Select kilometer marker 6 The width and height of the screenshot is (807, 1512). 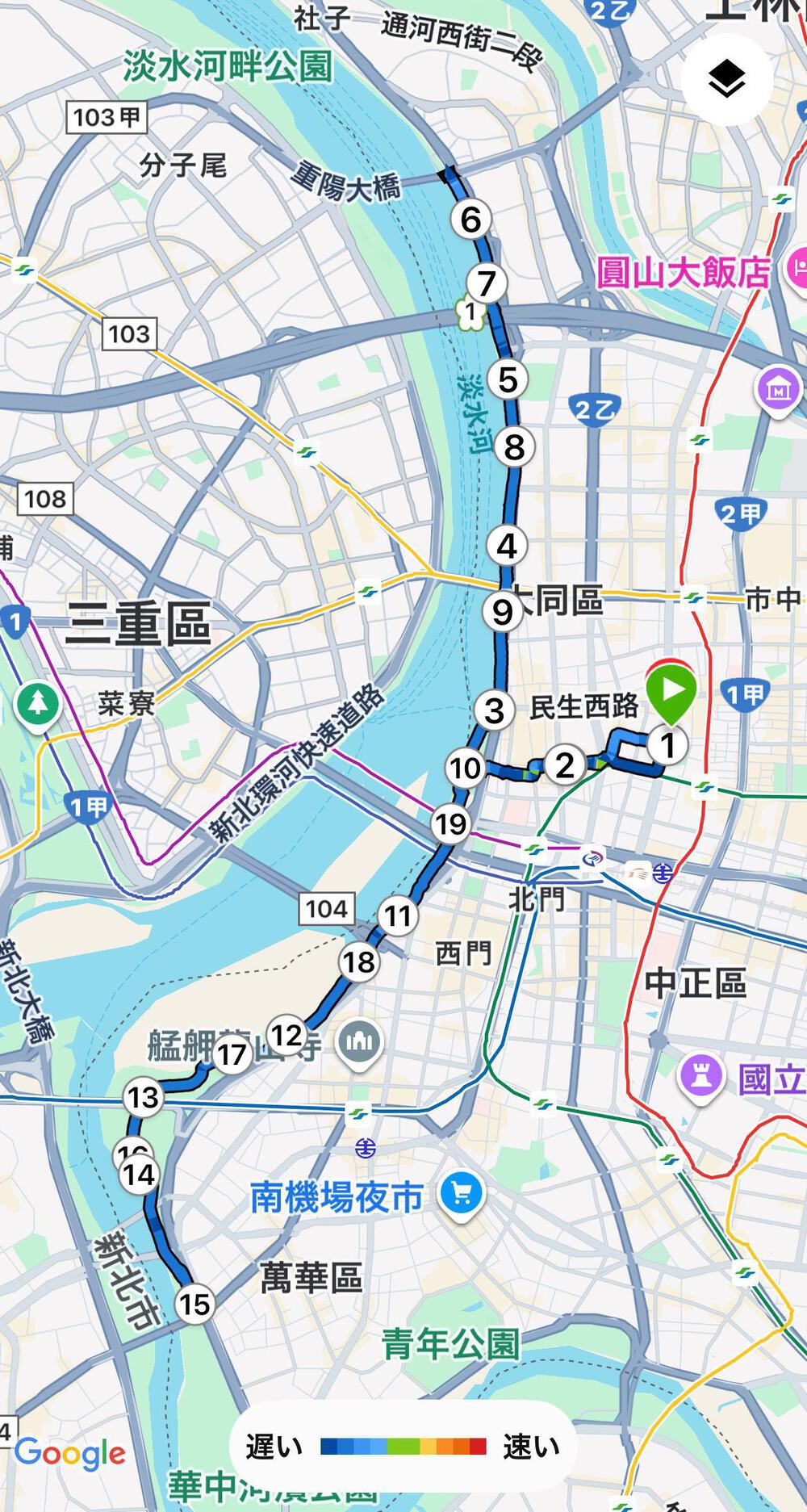coord(471,220)
